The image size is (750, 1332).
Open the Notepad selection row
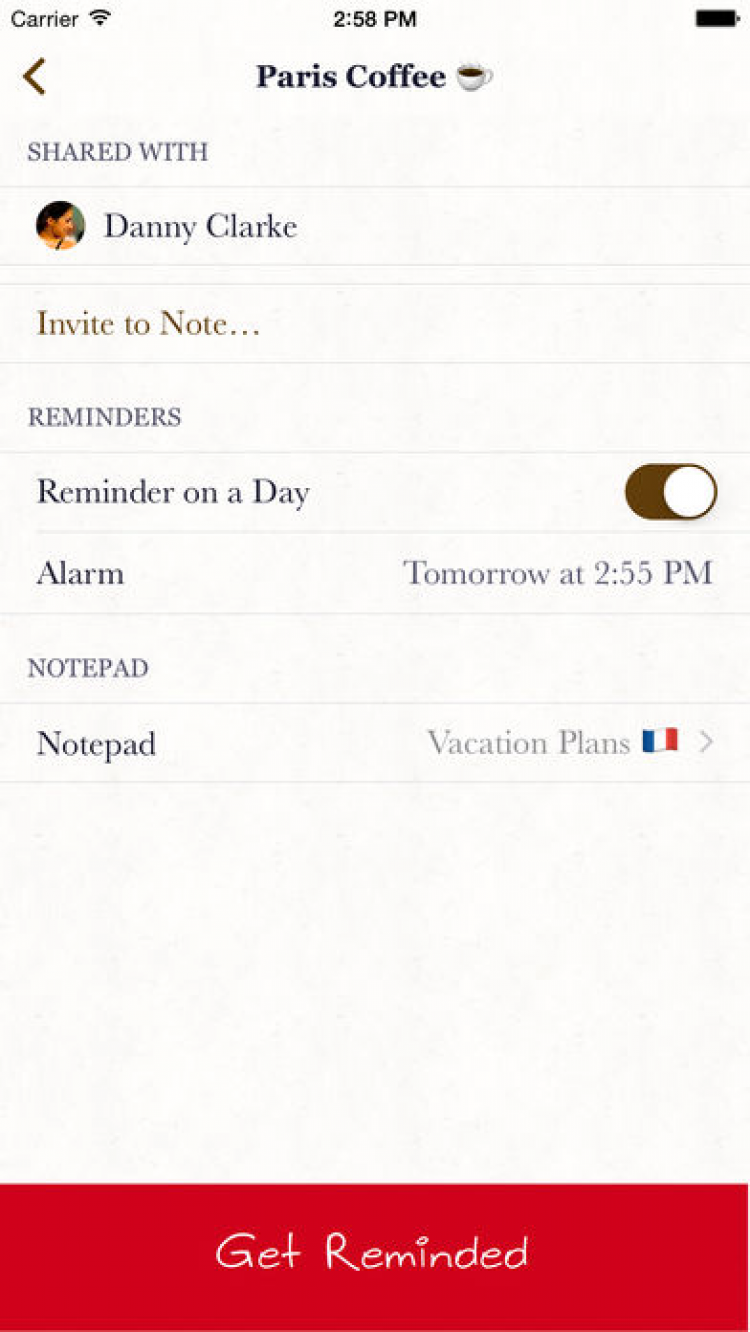375,743
